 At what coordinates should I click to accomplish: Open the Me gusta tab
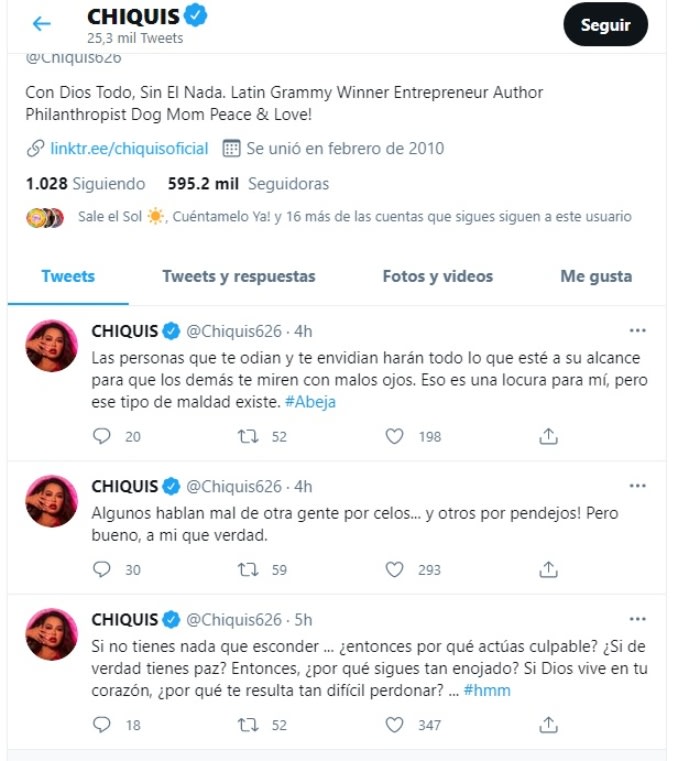(x=596, y=277)
